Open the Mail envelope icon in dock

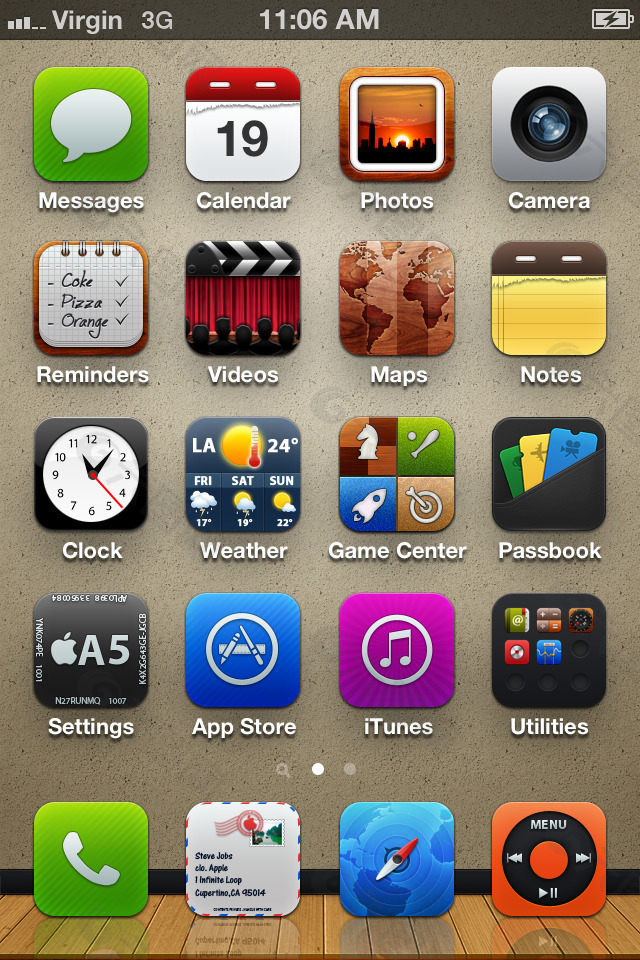pos(243,858)
